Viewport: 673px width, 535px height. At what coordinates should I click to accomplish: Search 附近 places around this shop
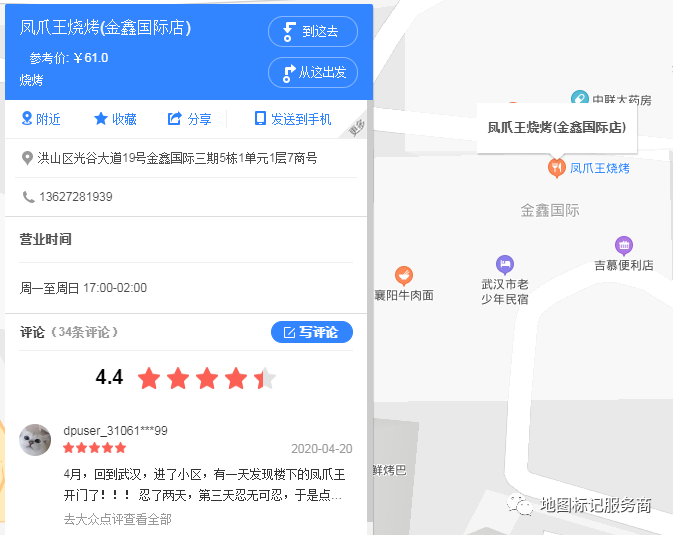coord(41,119)
